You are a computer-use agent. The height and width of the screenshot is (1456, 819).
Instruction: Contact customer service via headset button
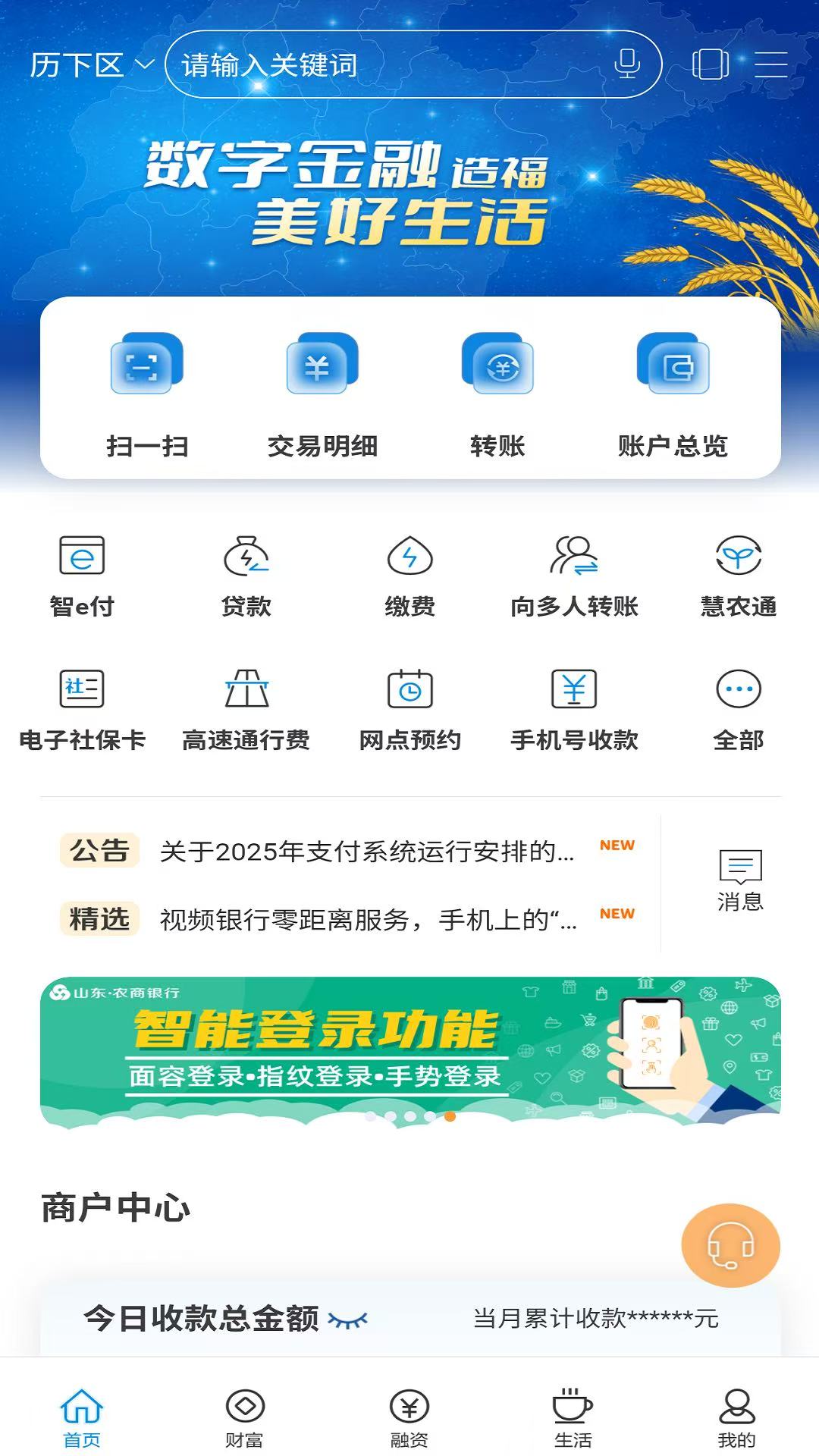(x=730, y=1246)
